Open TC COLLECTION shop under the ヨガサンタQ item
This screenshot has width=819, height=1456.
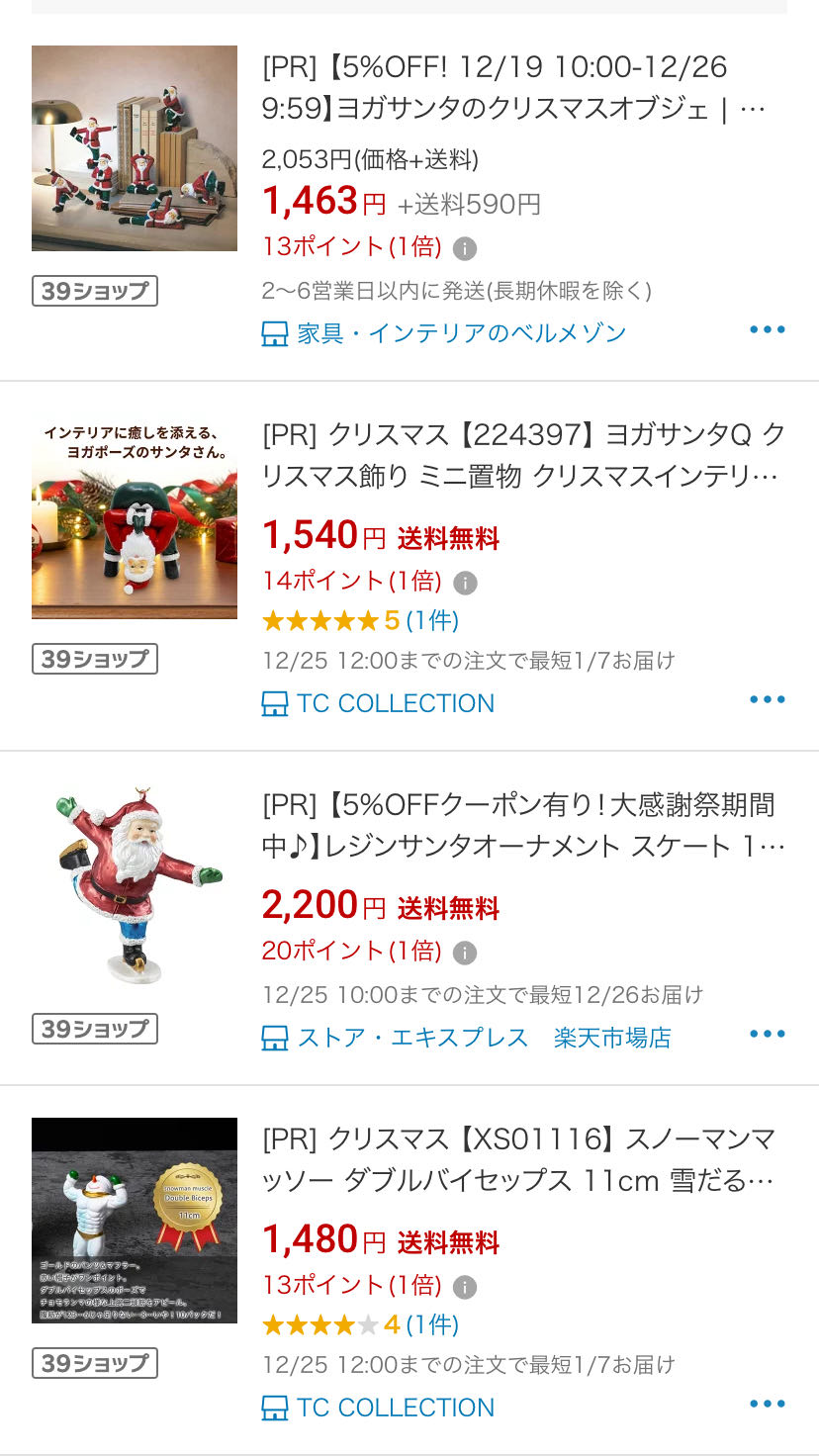395,703
